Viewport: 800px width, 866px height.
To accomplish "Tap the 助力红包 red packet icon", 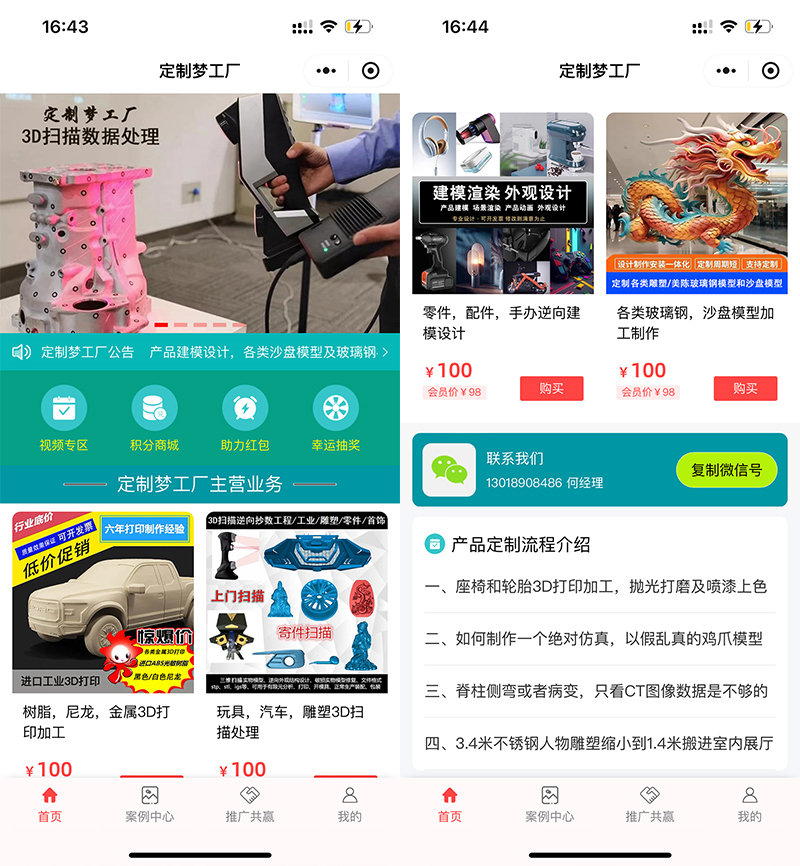I will click(245, 410).
